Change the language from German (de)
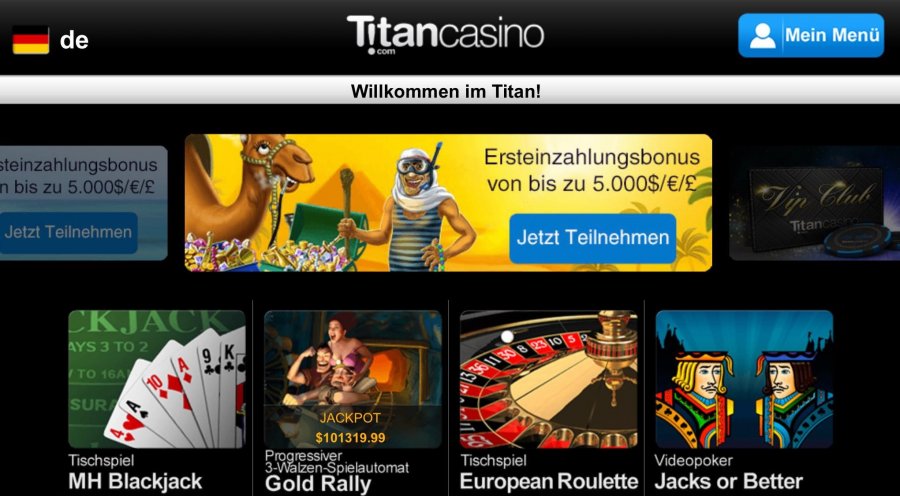900x496 pixels. pos(50,40)
